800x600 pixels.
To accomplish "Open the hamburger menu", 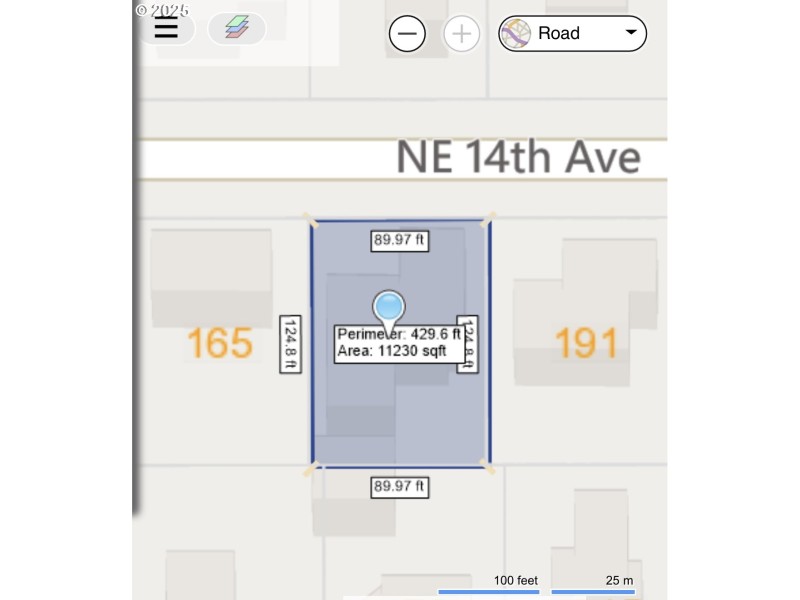I will tap(166, 29).
